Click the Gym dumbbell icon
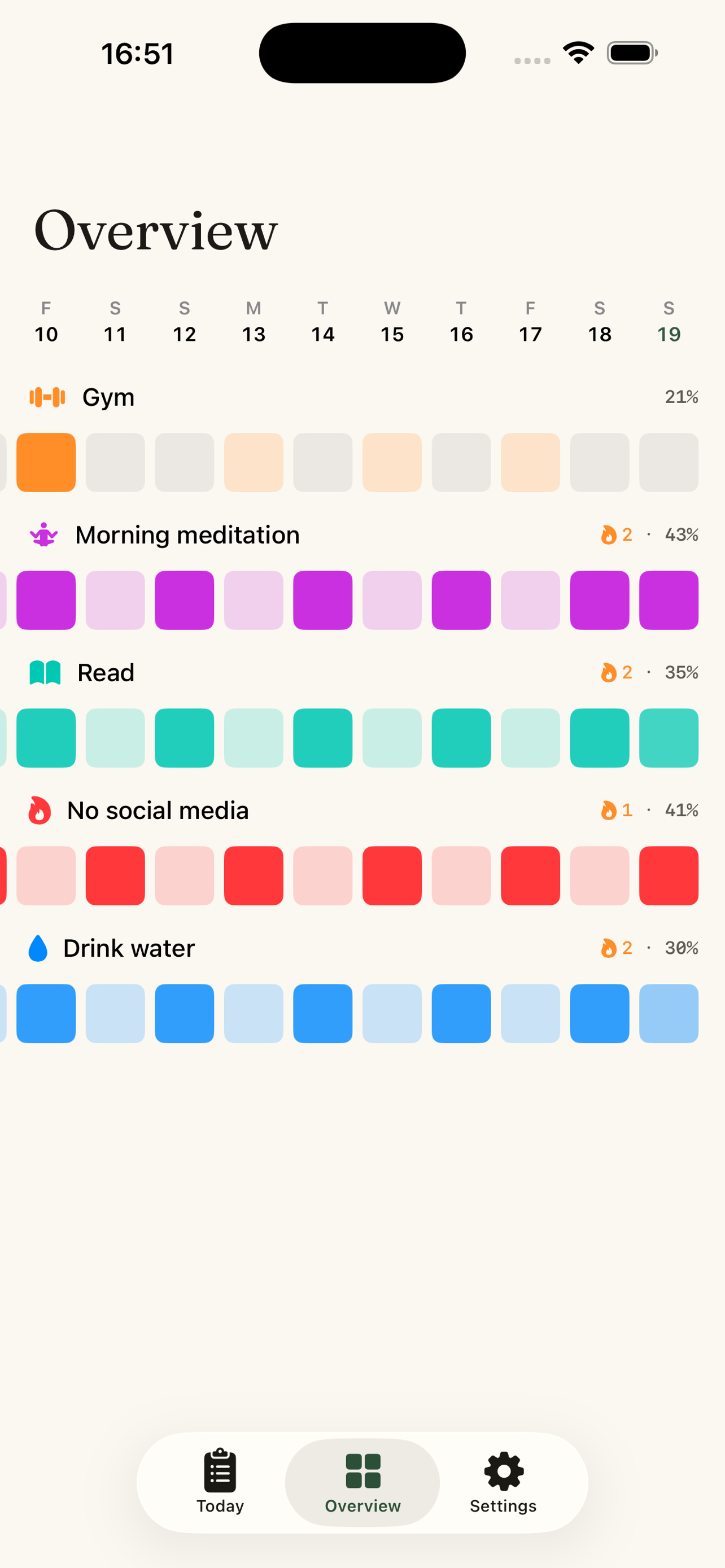The height and width of the screenshot is (1568, 725). coord(46,397)
